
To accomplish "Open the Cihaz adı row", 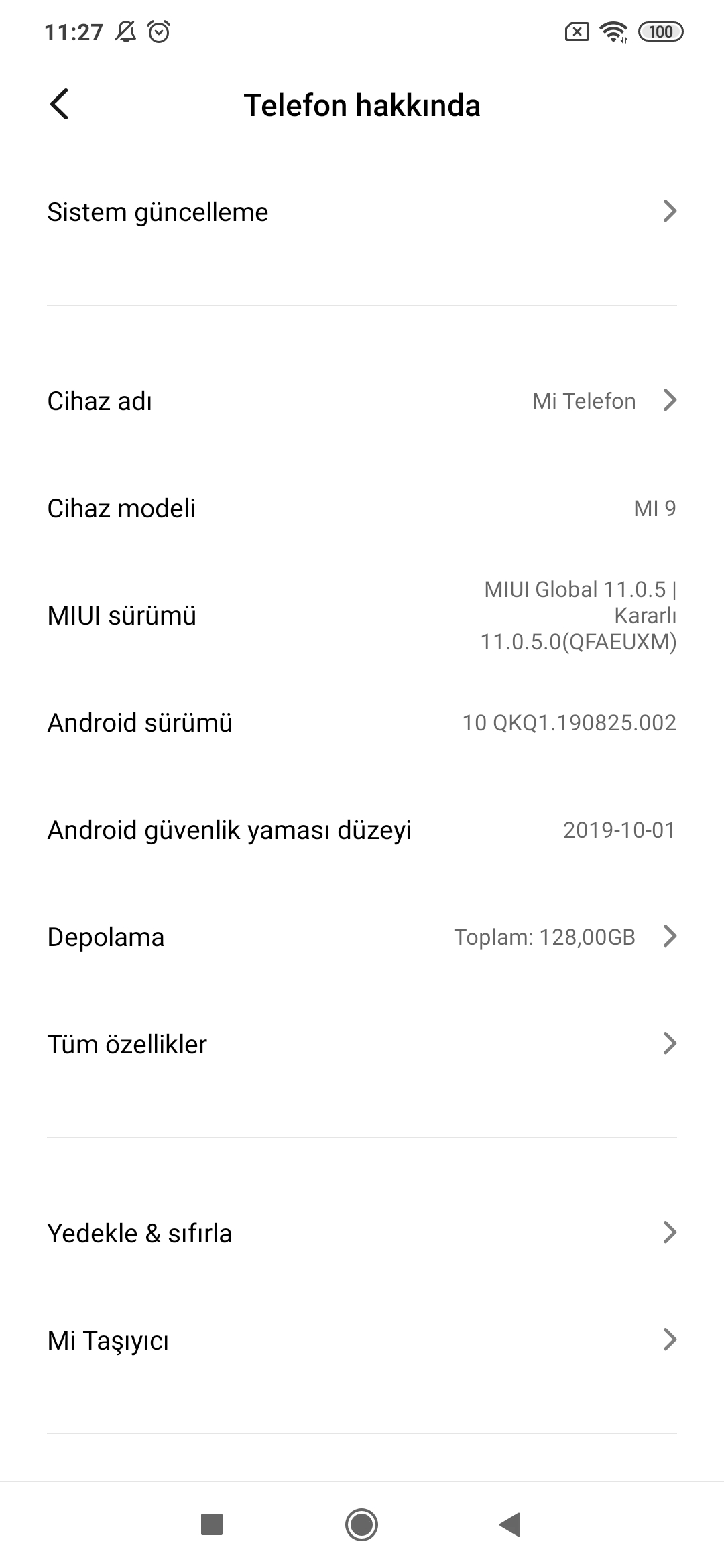I will coord(362,401).
